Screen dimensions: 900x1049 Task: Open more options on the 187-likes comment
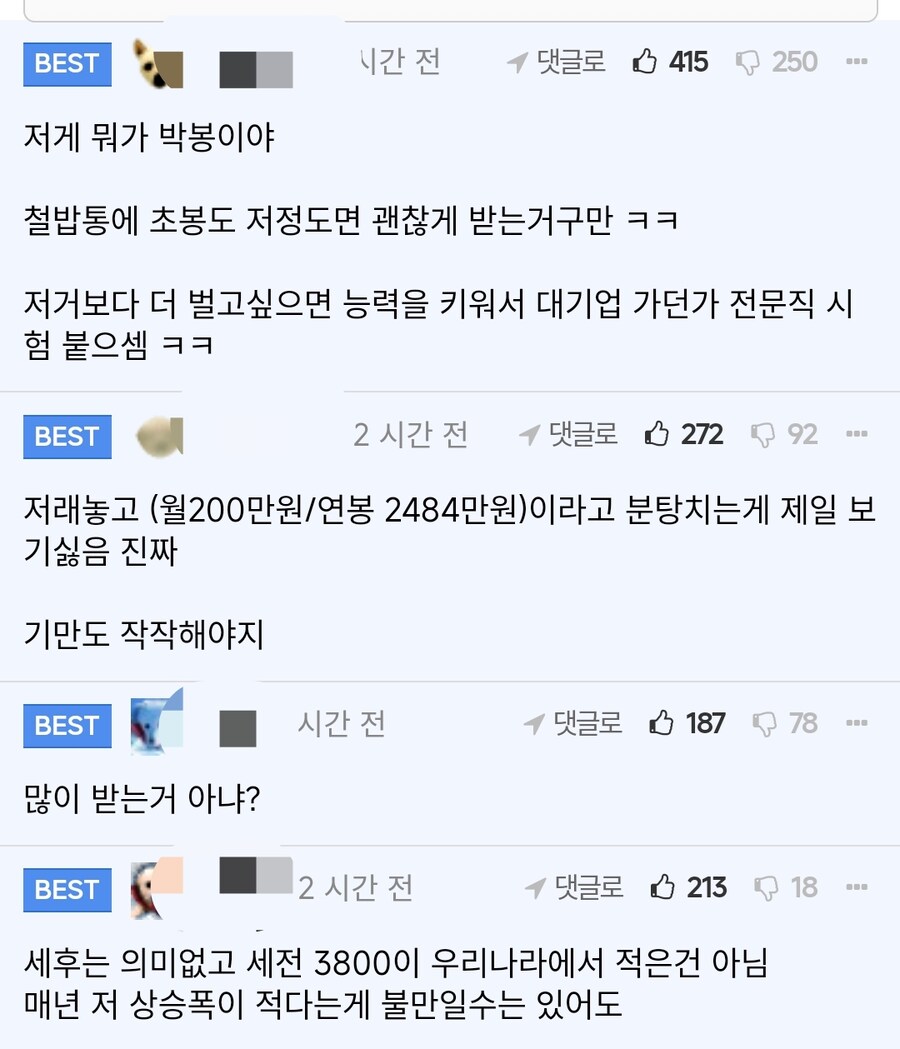(x=856, y=723)
